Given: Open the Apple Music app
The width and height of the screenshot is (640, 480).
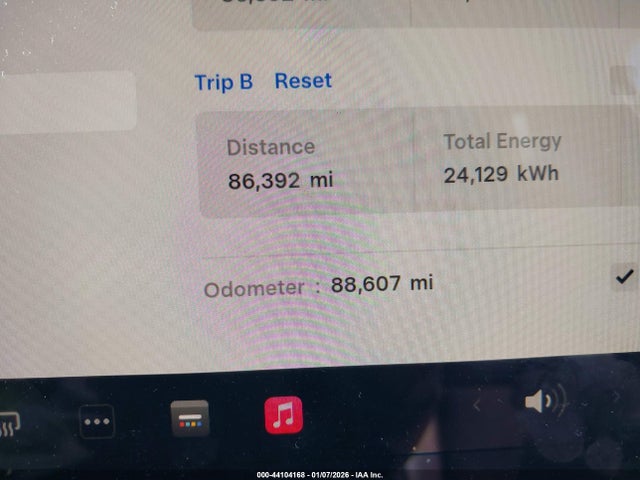Looking at the screenshot, I should [x=283, y=415].
